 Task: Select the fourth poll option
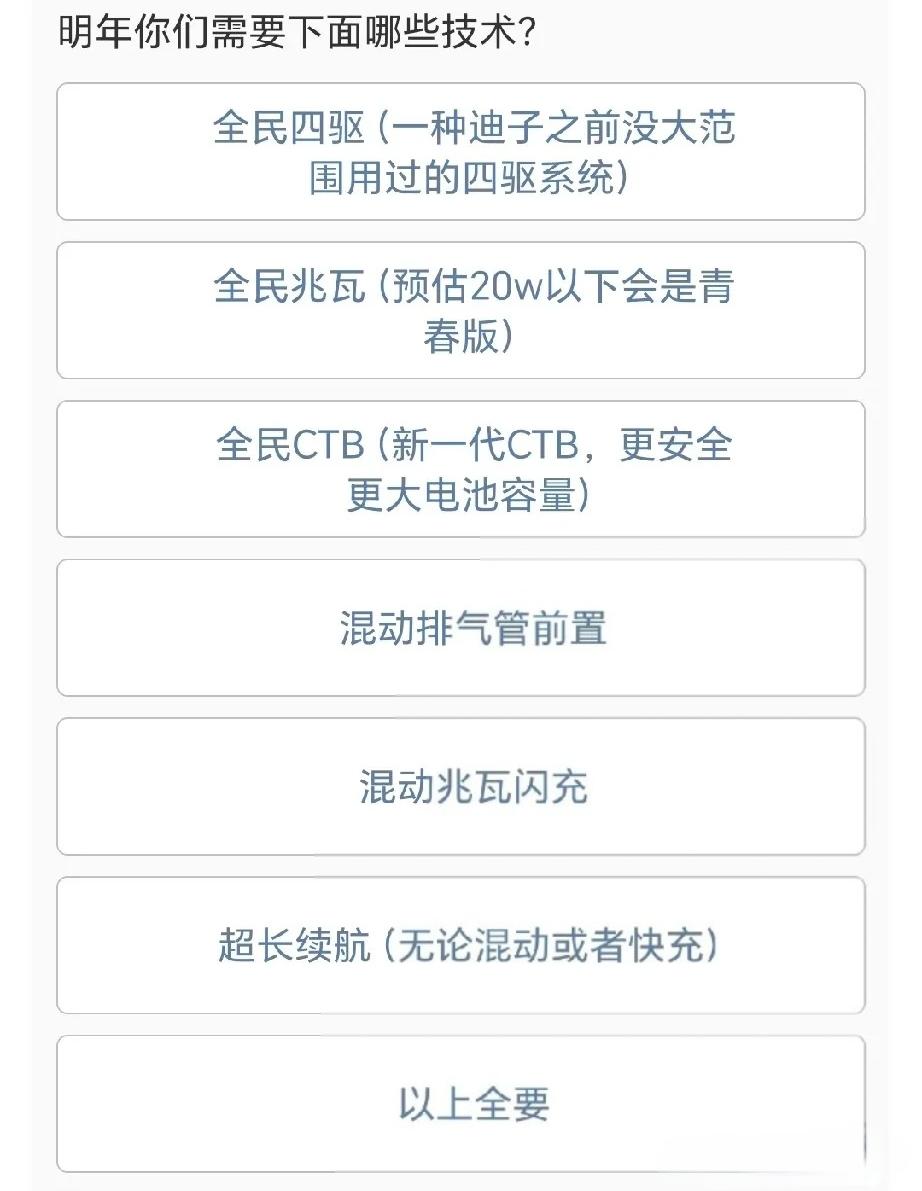point(460,627)
